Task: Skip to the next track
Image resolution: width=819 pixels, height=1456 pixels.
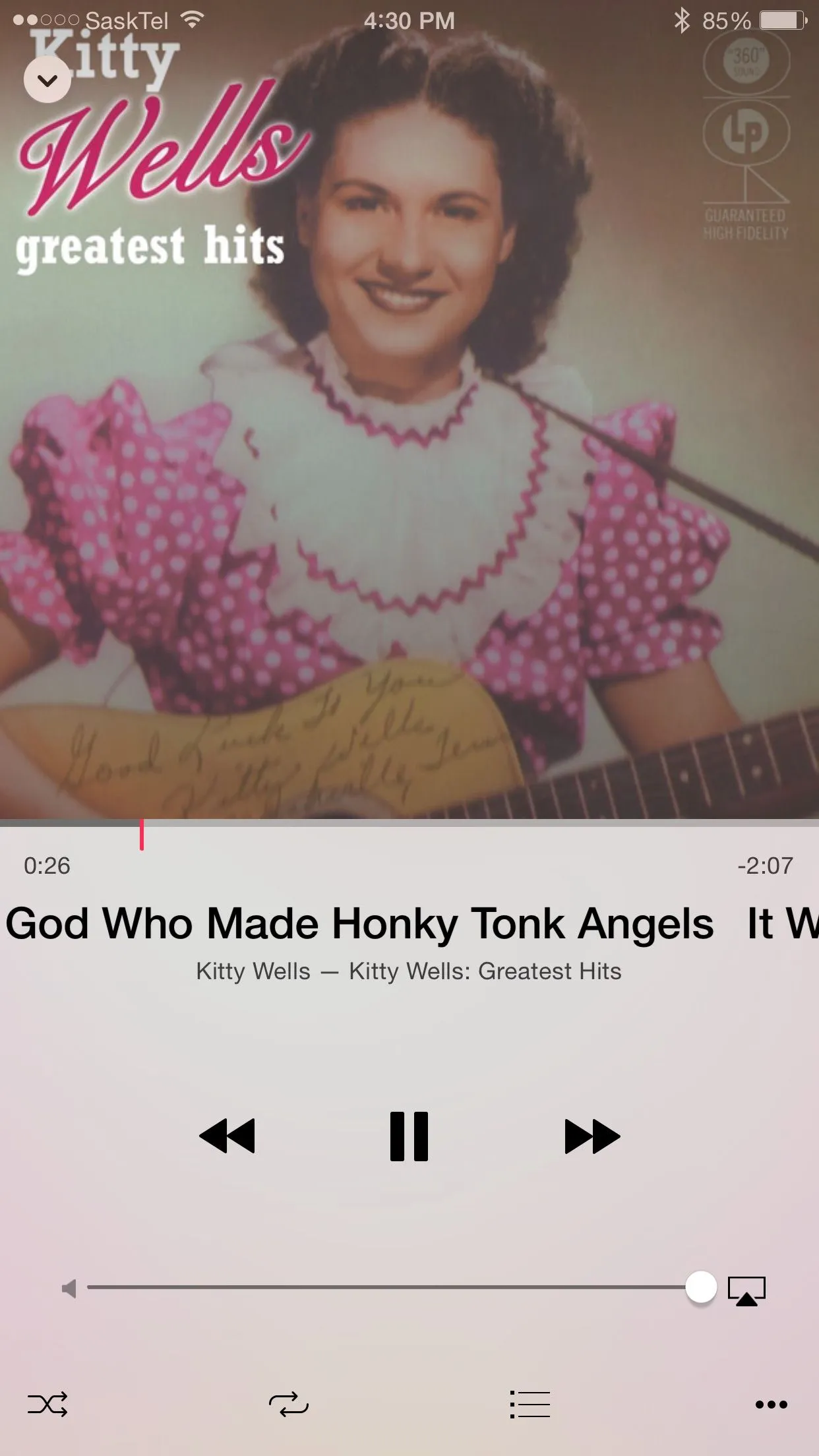Action: click(x=591, y=1136)
